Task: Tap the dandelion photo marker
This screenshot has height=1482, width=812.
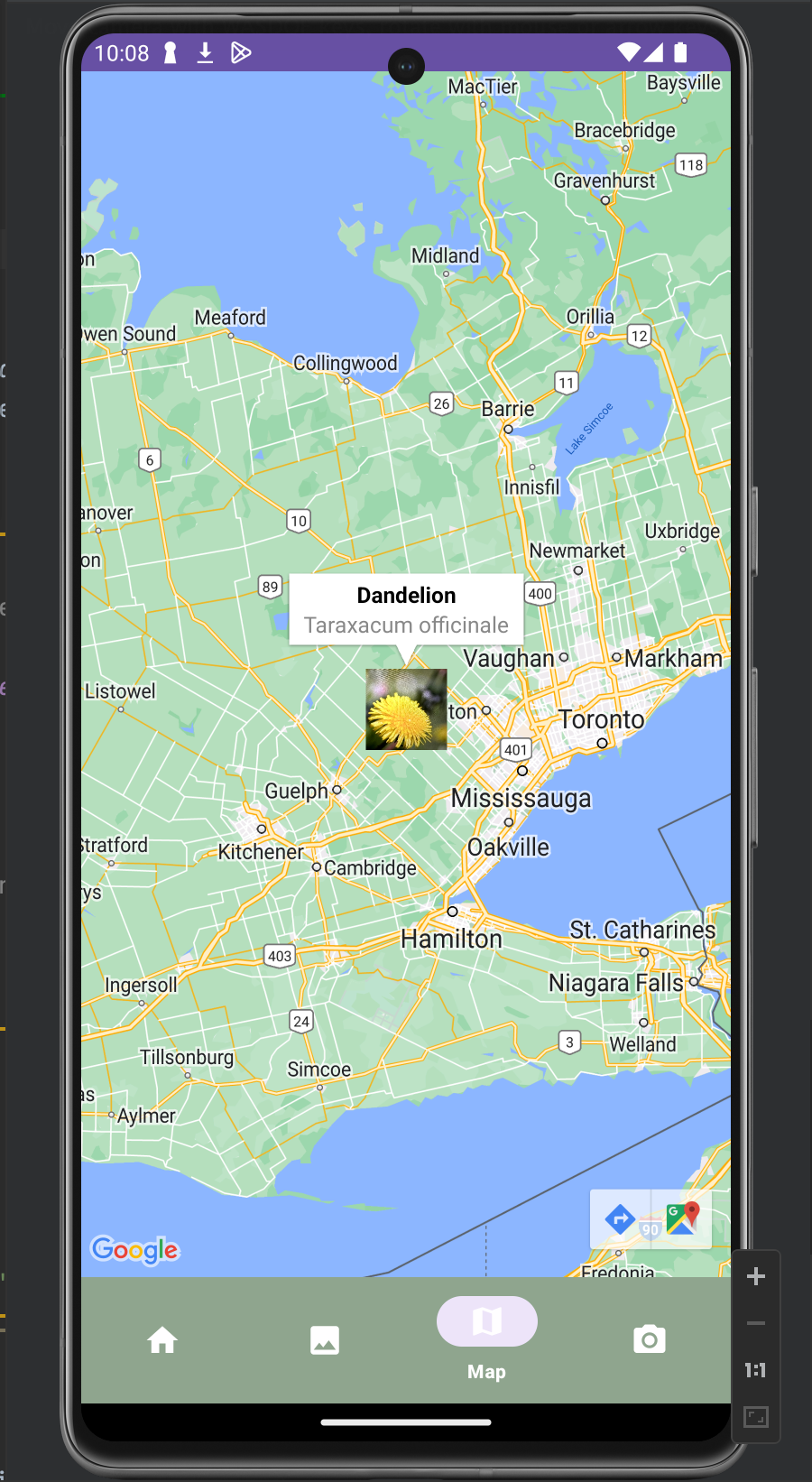Action: coord(406,709)
